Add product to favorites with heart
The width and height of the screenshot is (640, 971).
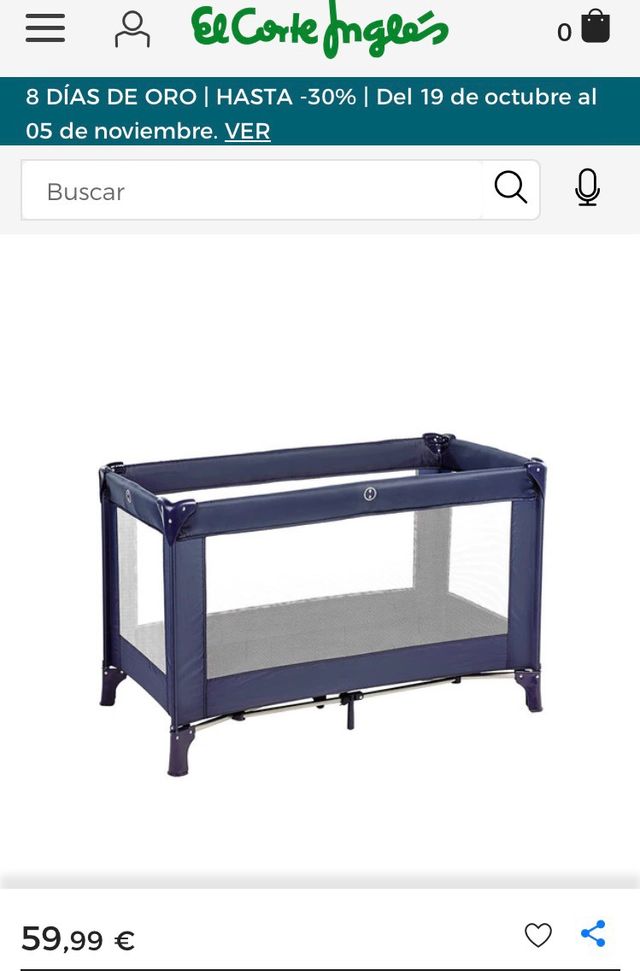538,935
